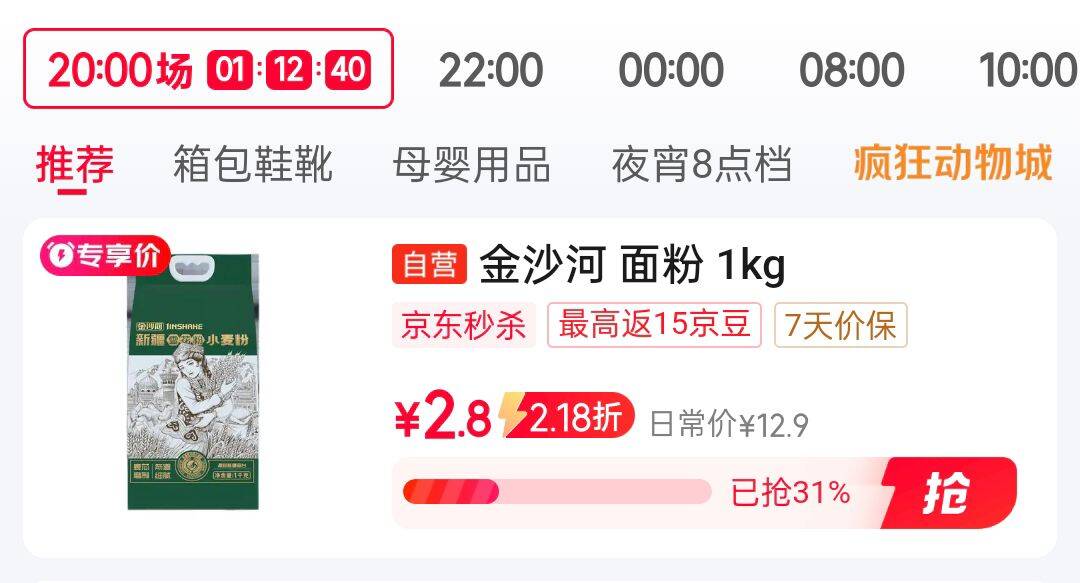Open the 箱包鞋靴 category tab
1080x583 pixels.
point(253,165)
